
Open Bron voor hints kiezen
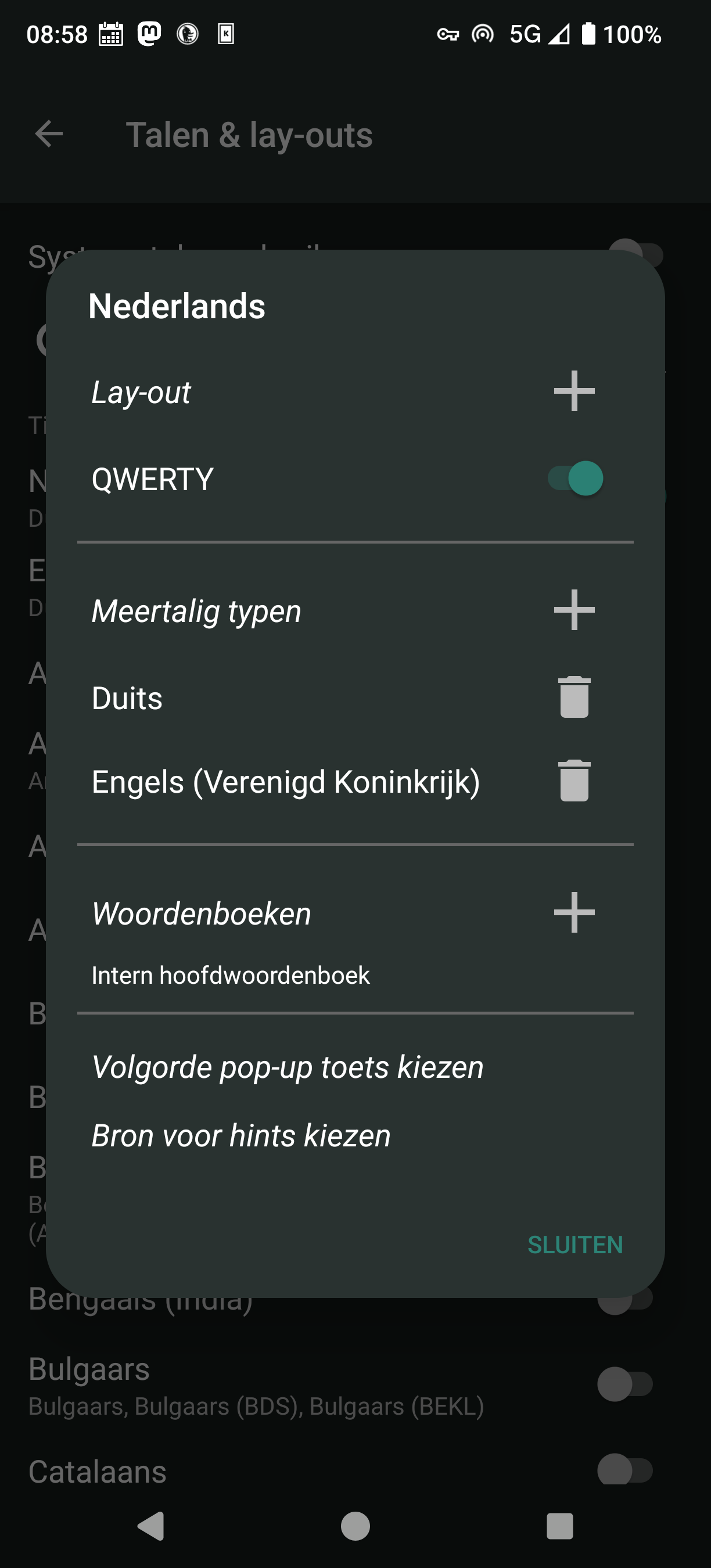tap(241, 1136)
